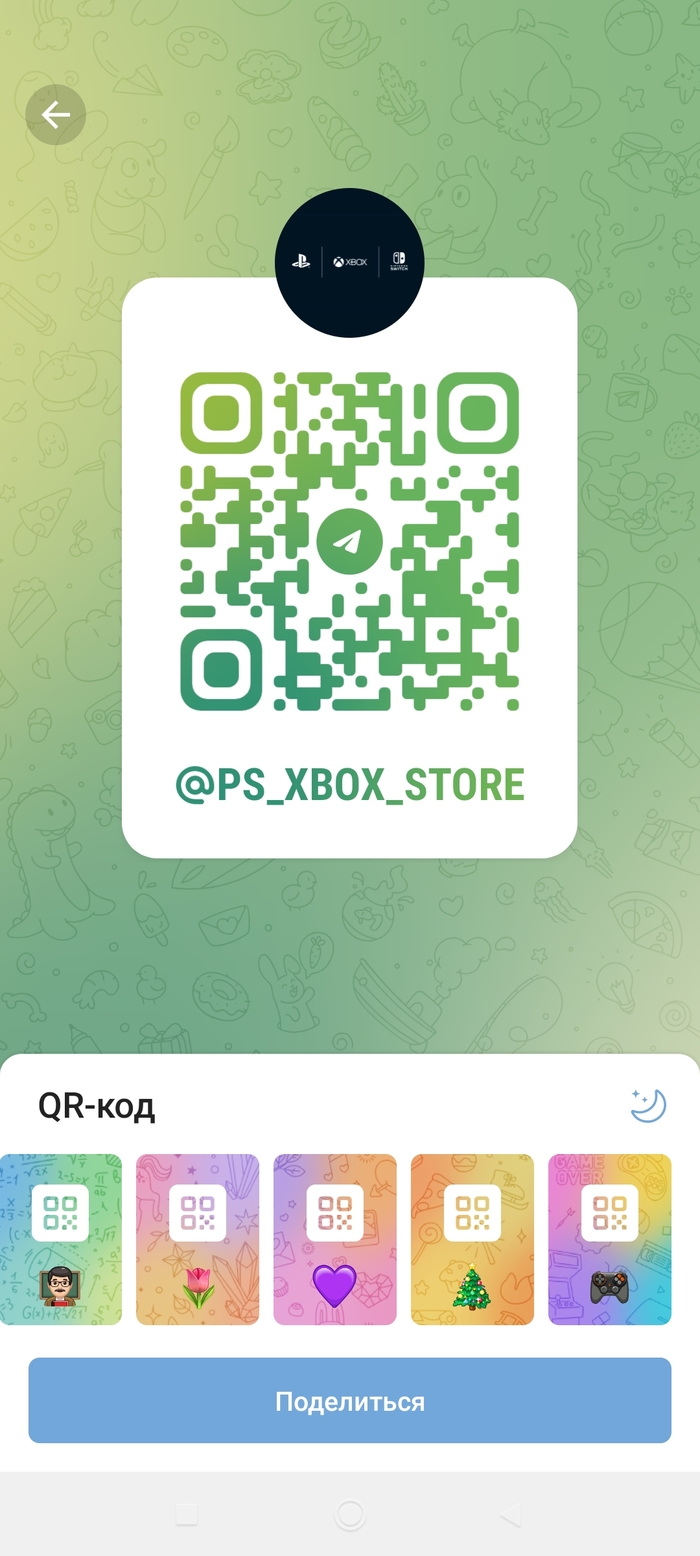Go back using the top arrow
The width and height of the screenshot is (700, 1556).
(55, 116)
